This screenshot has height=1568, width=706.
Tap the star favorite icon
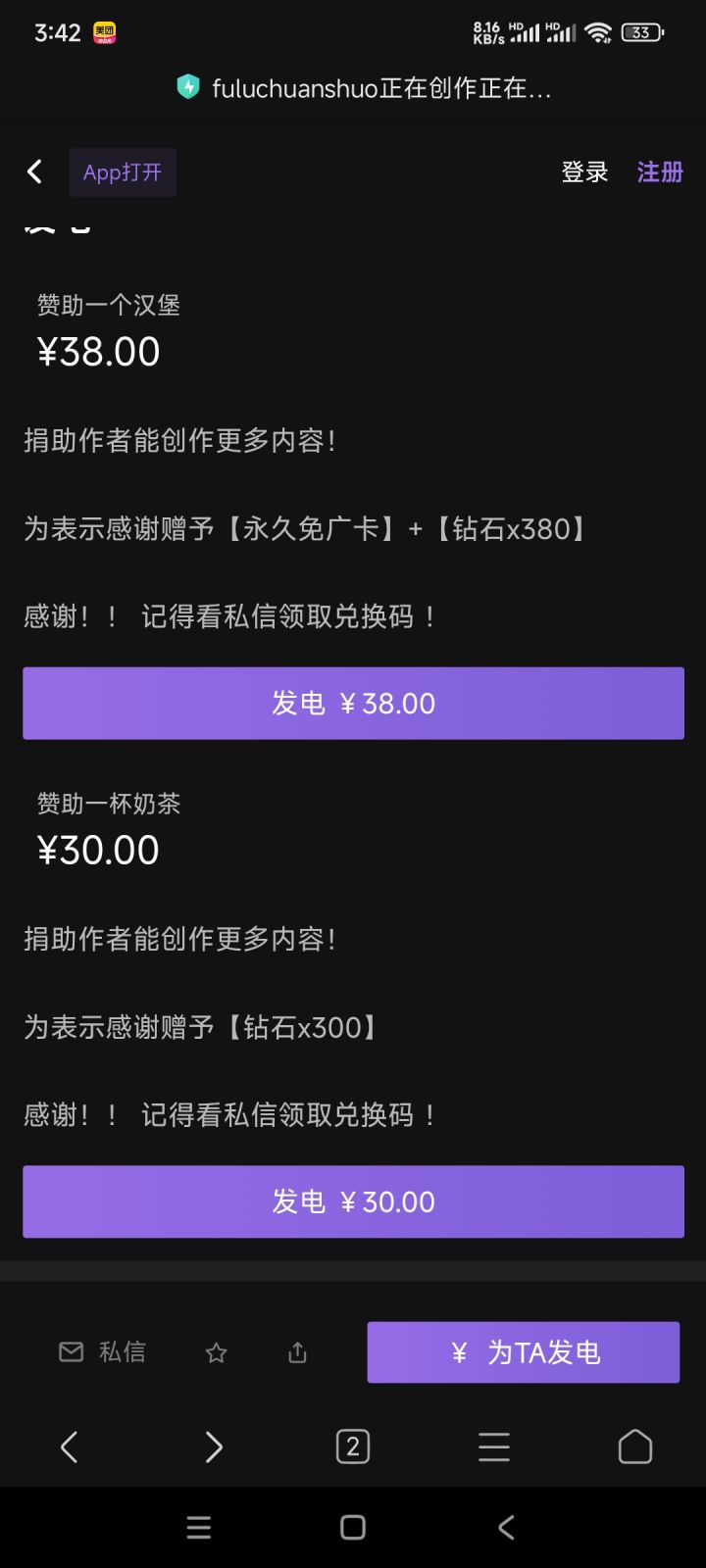pyautogui.click(x=216, y=1353)
